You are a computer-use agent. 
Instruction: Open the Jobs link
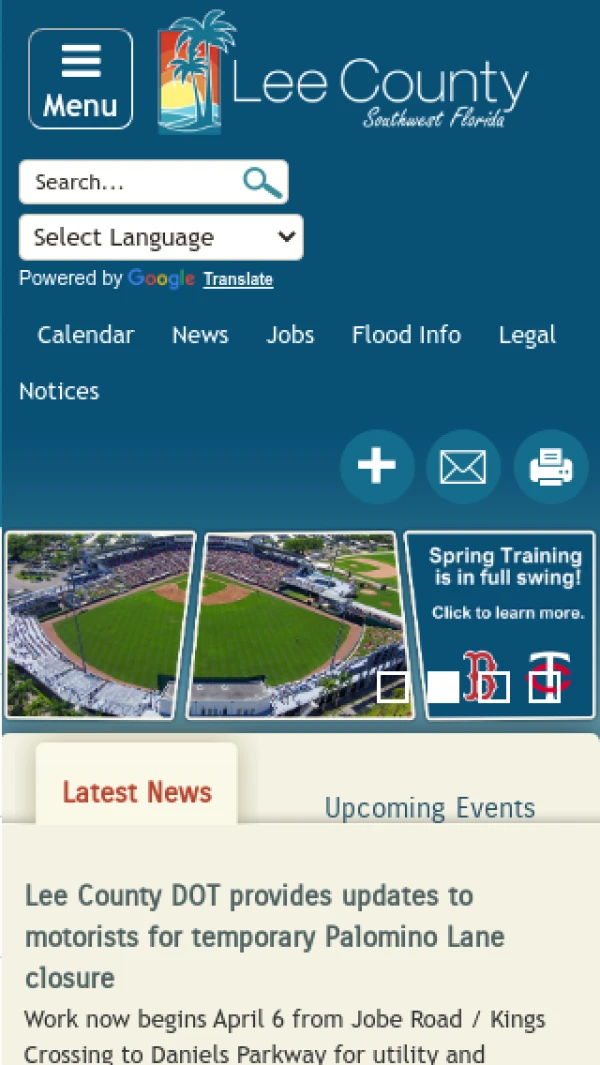point(290,335)
